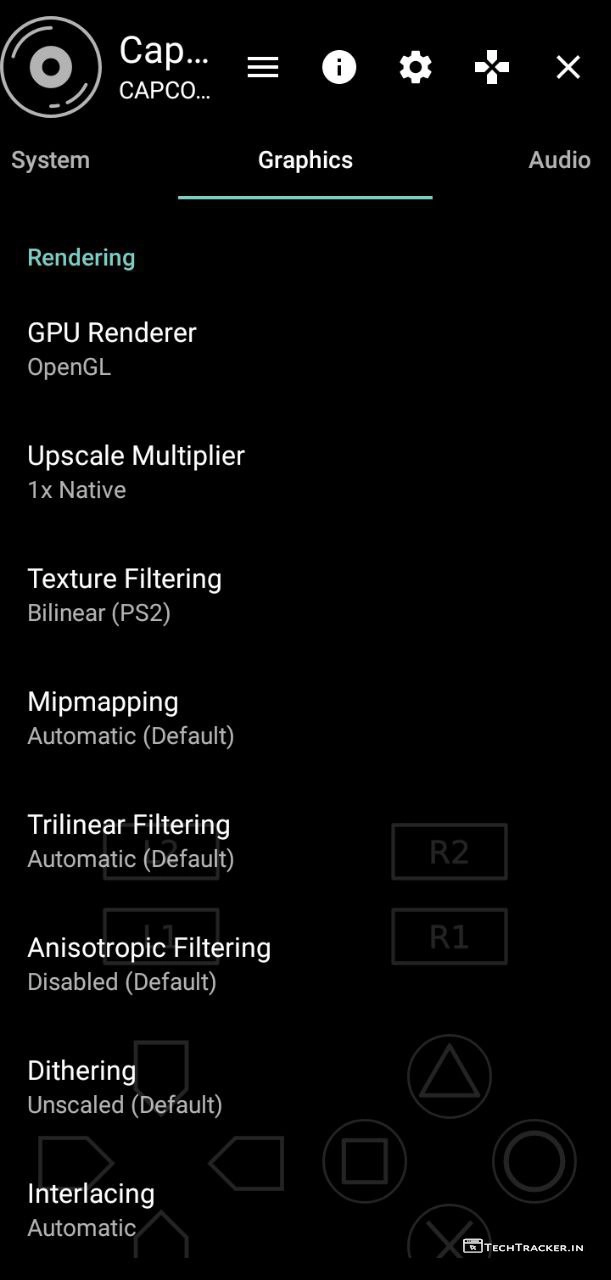Open the Mipmapping setting
The width and height of the screenshot is (611, 1280).
click(x=130, y=716)
